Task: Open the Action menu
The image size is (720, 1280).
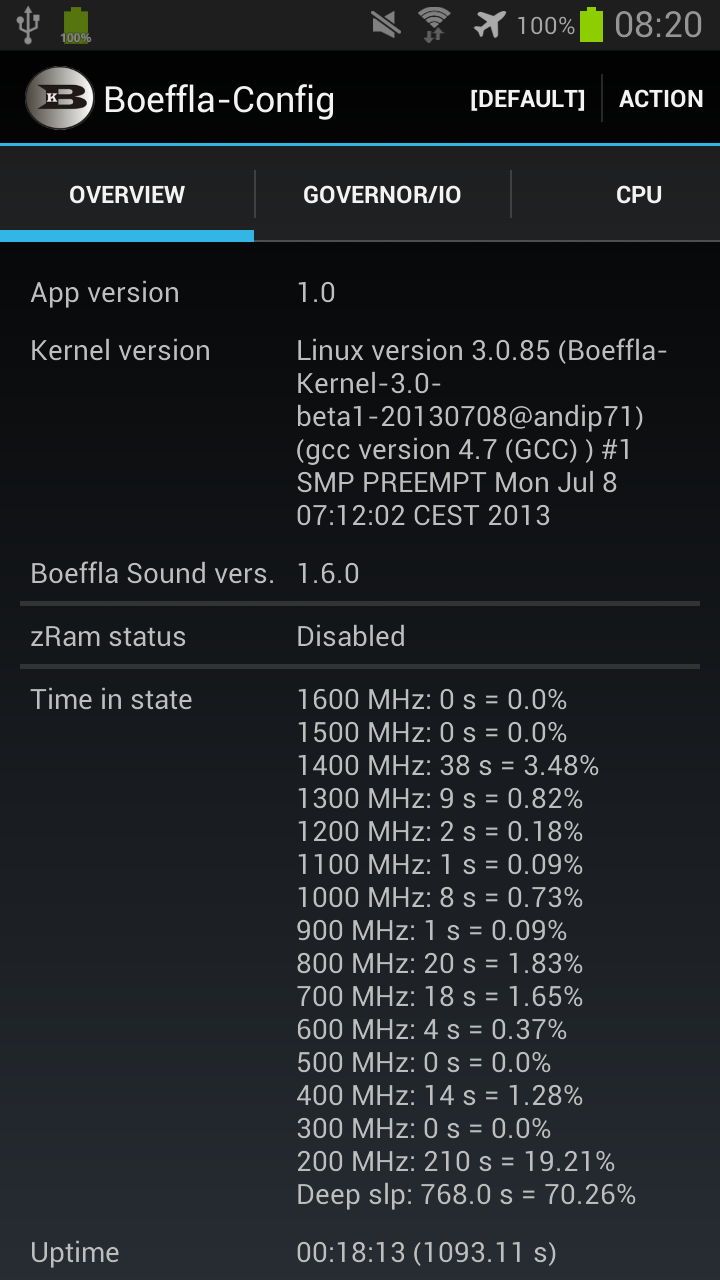Action: pos(661,99)
